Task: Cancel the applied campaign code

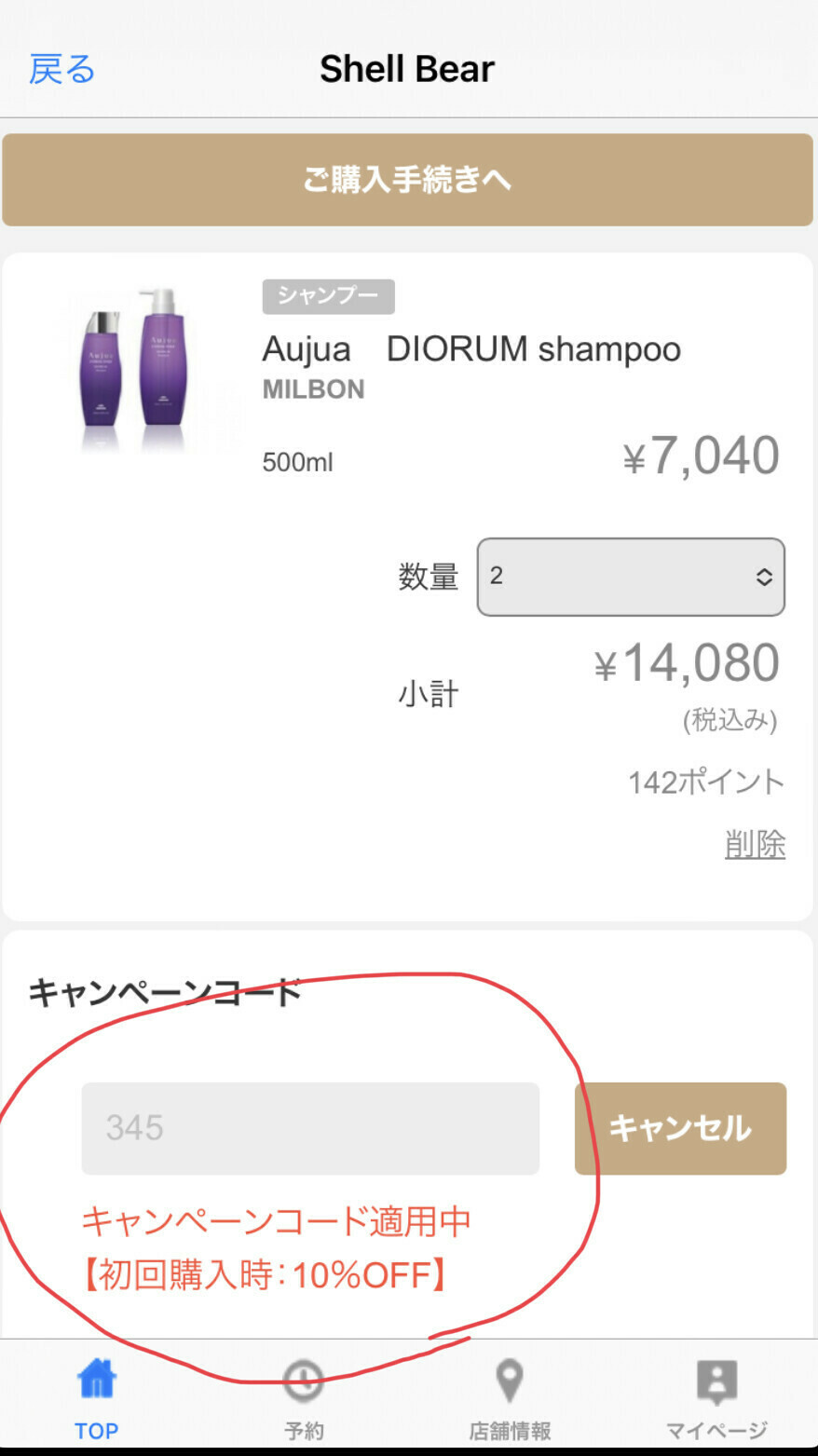Action: click(x=680, y=1128)
